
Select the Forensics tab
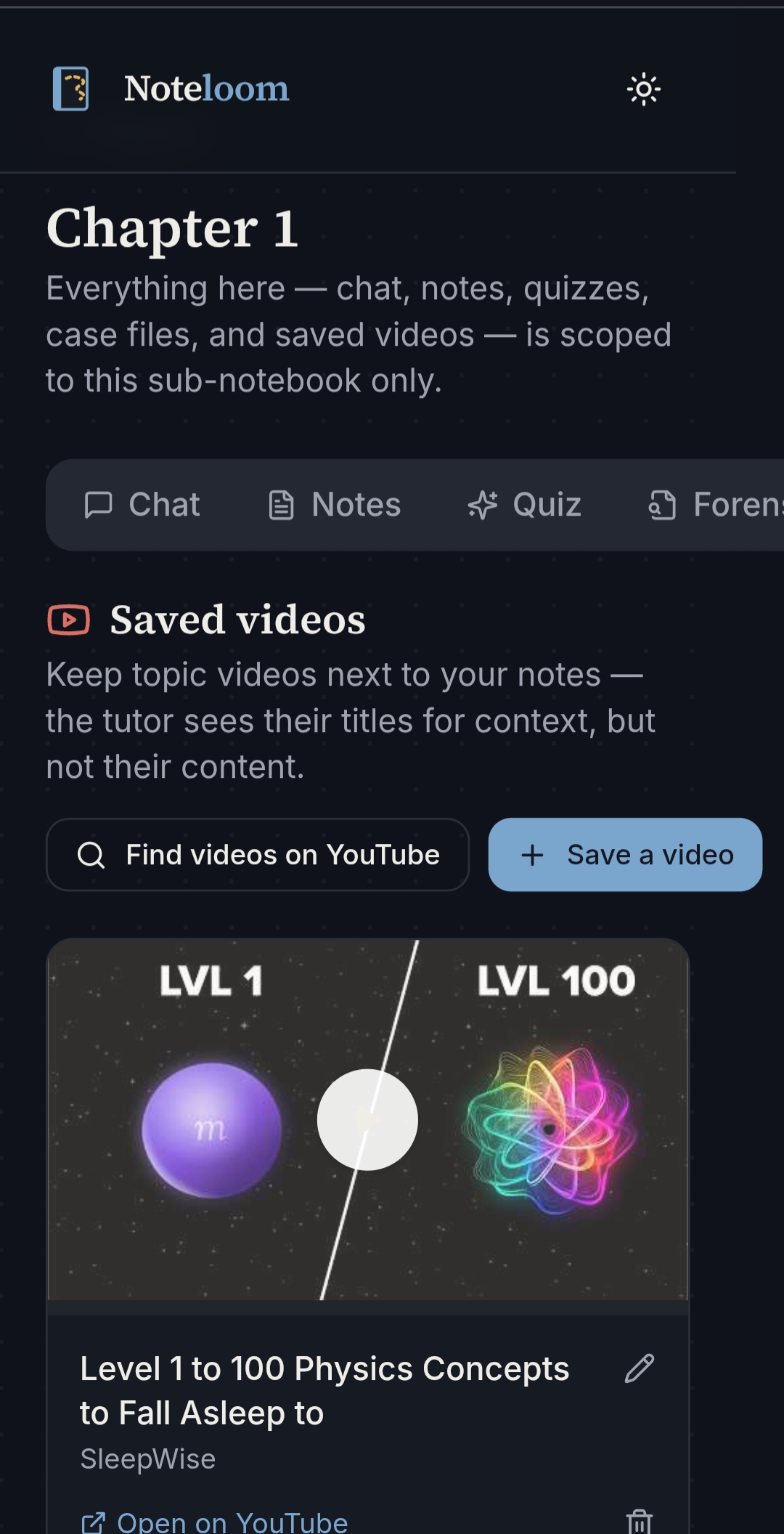(x=716, y=505)
